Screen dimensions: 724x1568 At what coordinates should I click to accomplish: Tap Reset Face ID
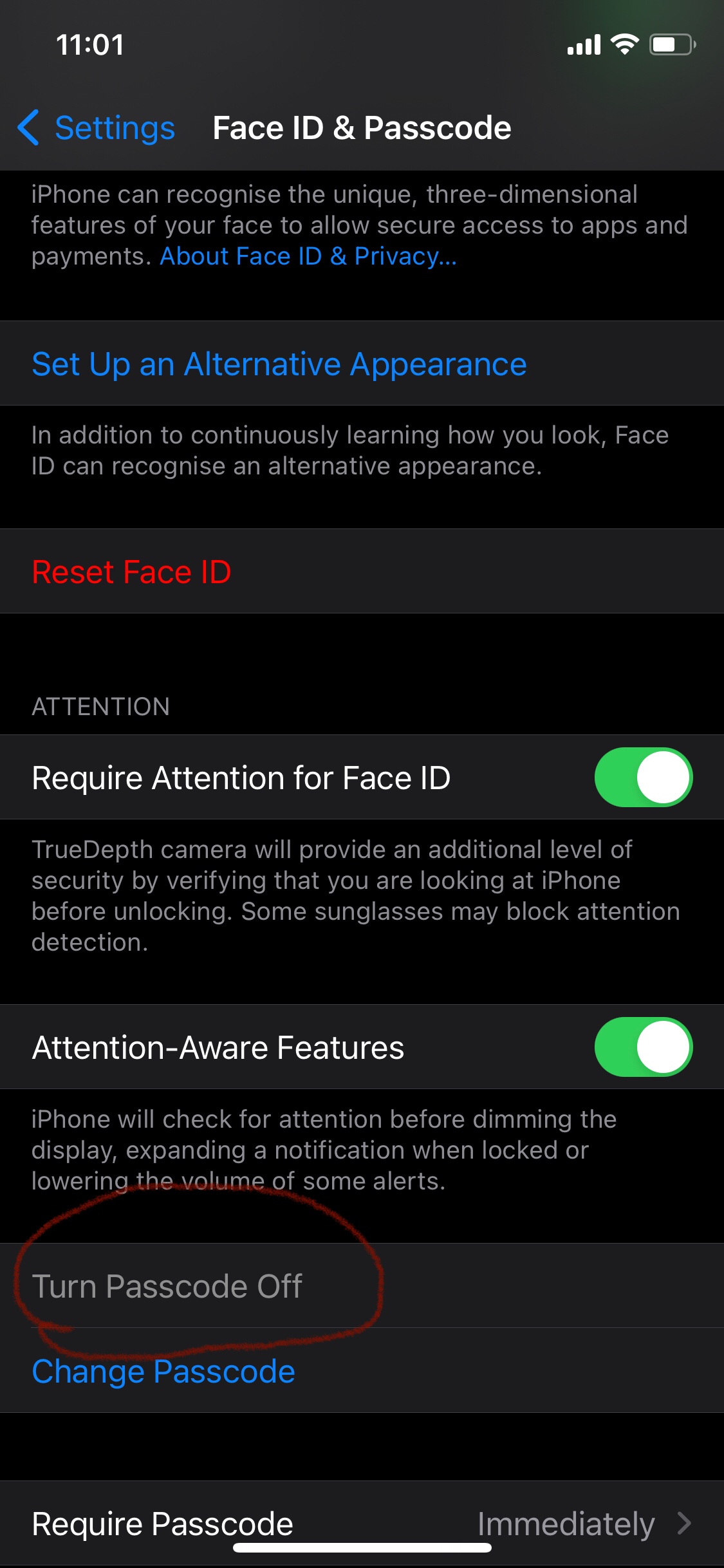(x=132, y=572)
